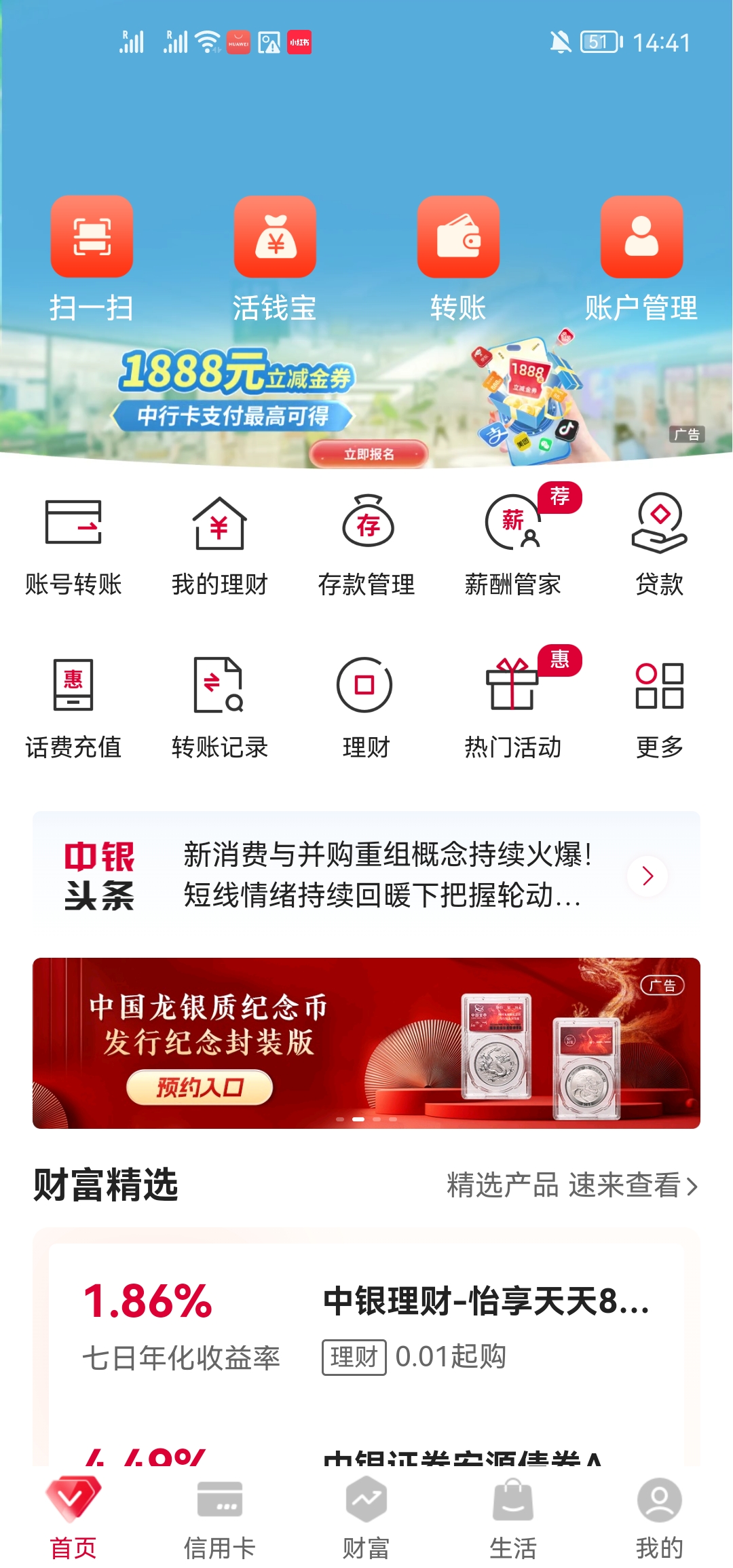Open 精选产品 速来查看 link
This screenshot has width=733, height=1568.
(x=571, y=1185)
